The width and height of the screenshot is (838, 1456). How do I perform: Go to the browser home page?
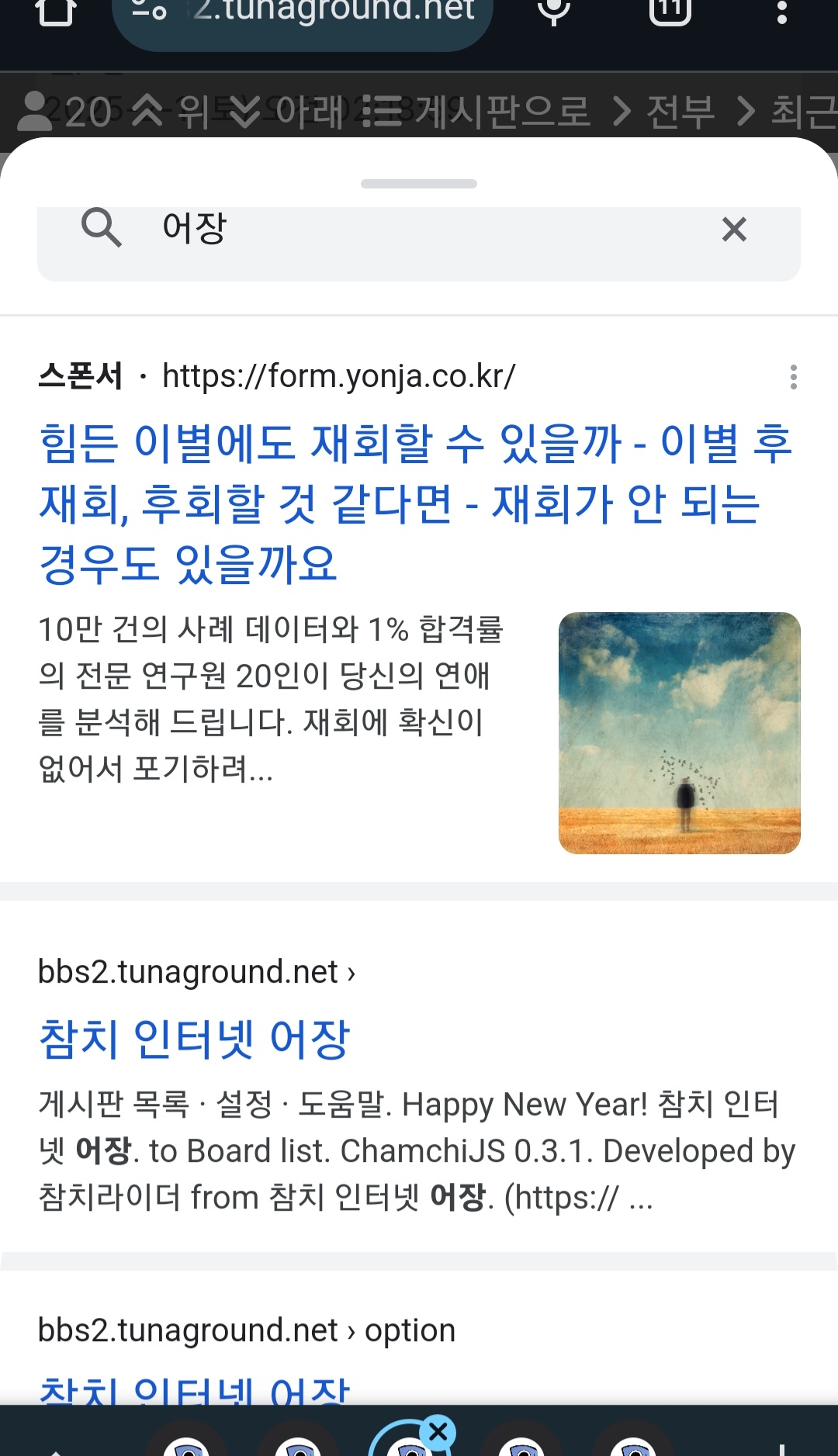pos(56,12)
